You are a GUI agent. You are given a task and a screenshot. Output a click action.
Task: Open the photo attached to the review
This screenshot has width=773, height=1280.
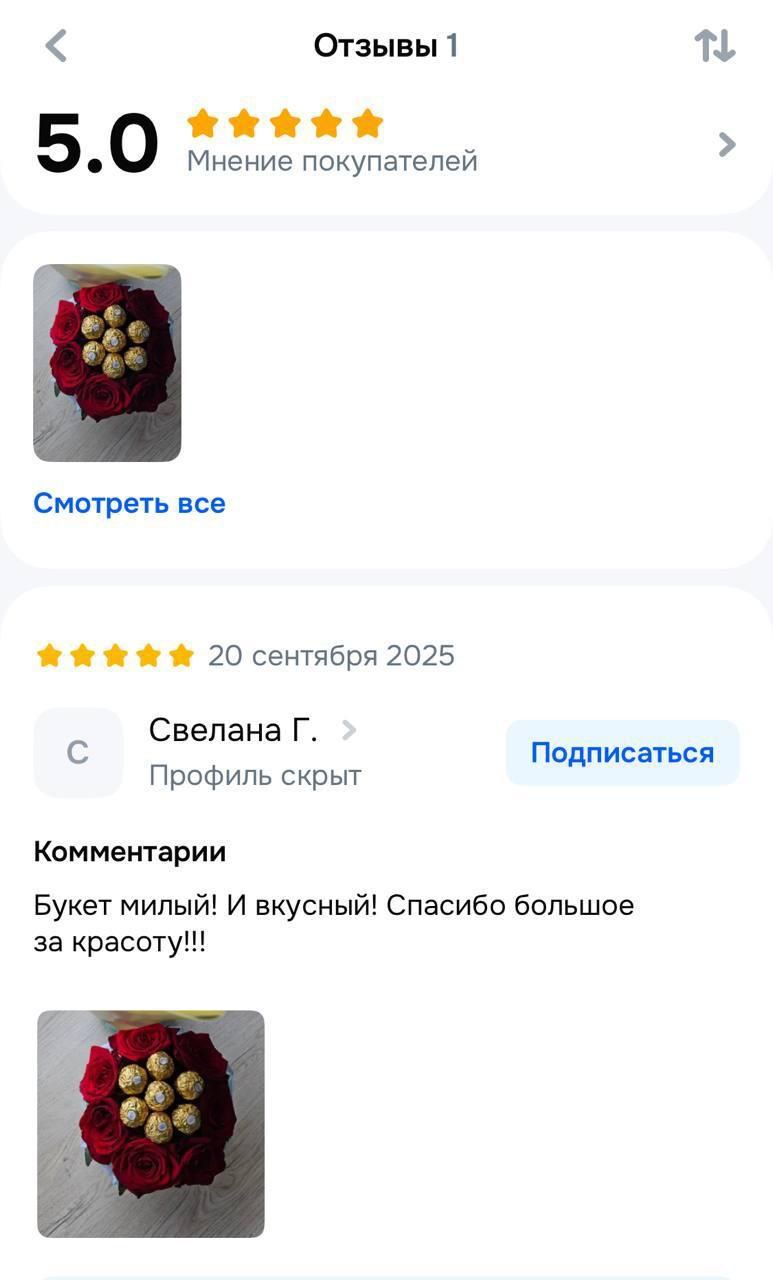tap(151, 1123)
